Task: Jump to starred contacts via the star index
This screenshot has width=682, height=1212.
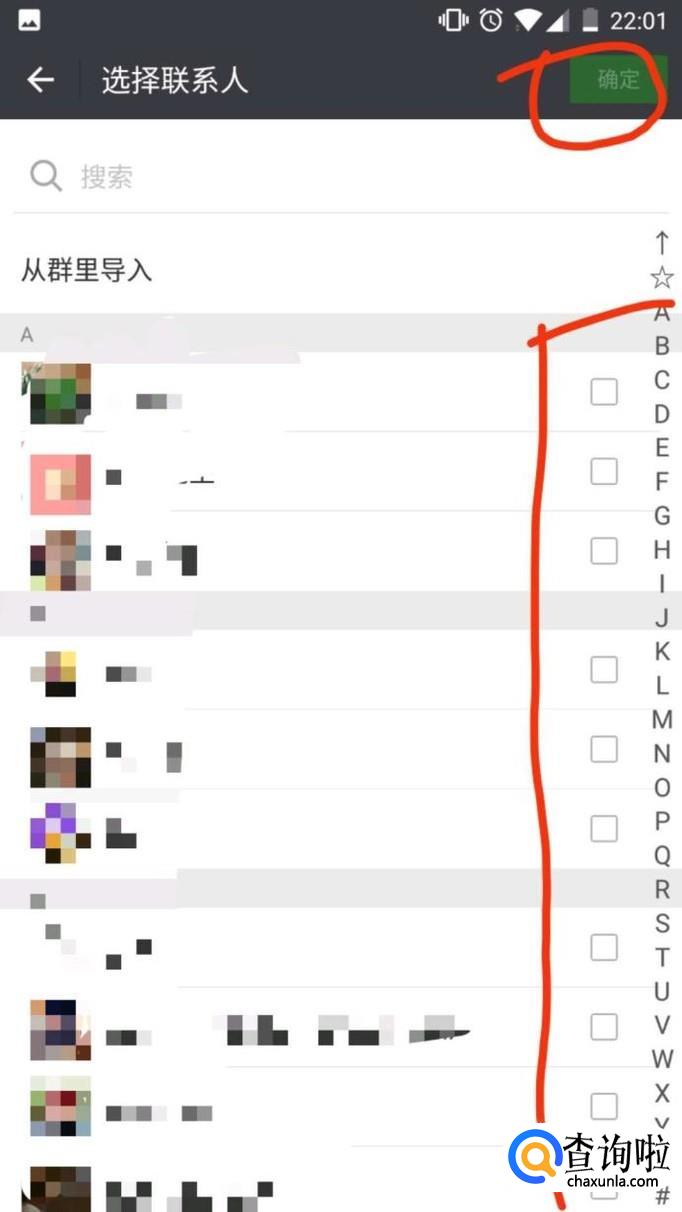Action: point(662,278)
